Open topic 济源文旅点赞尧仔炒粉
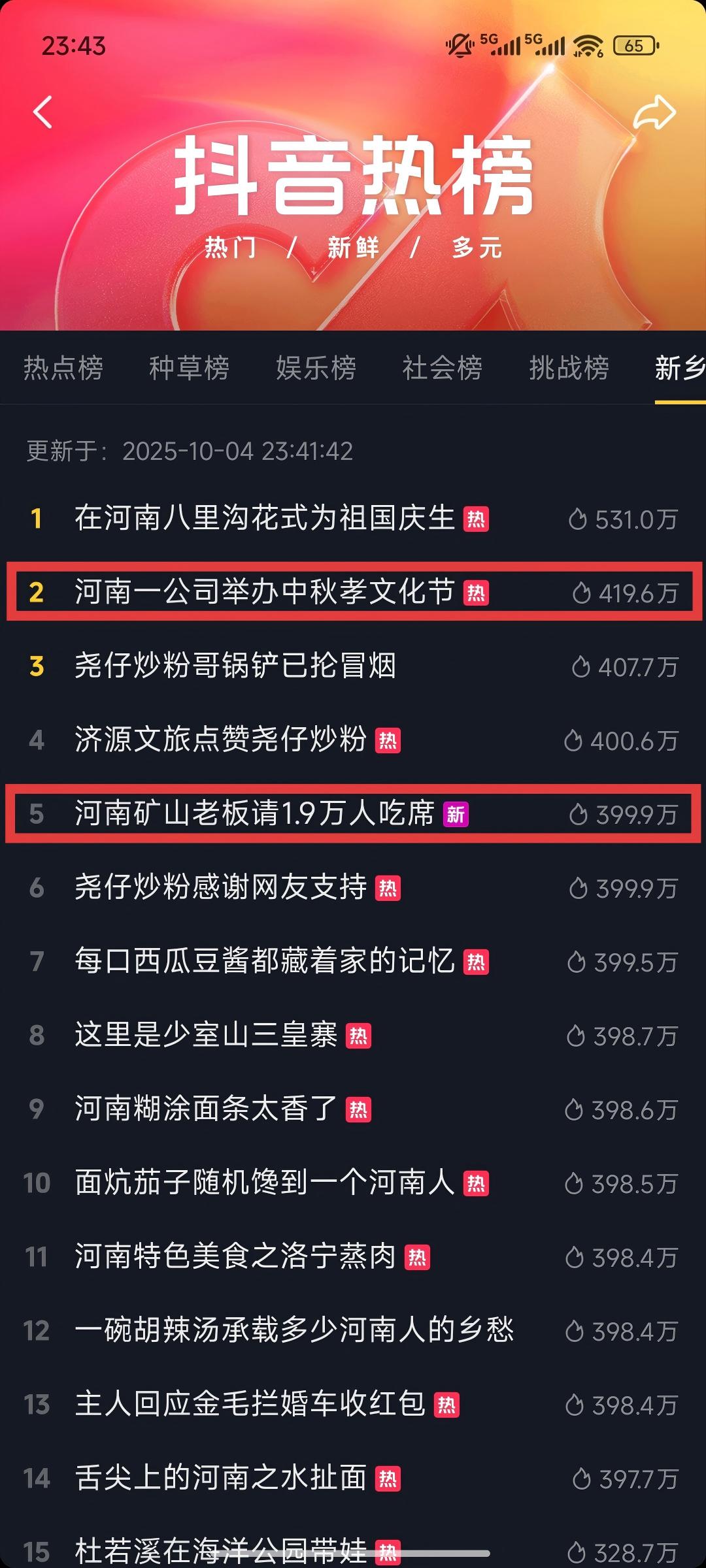 click(221, 740)
